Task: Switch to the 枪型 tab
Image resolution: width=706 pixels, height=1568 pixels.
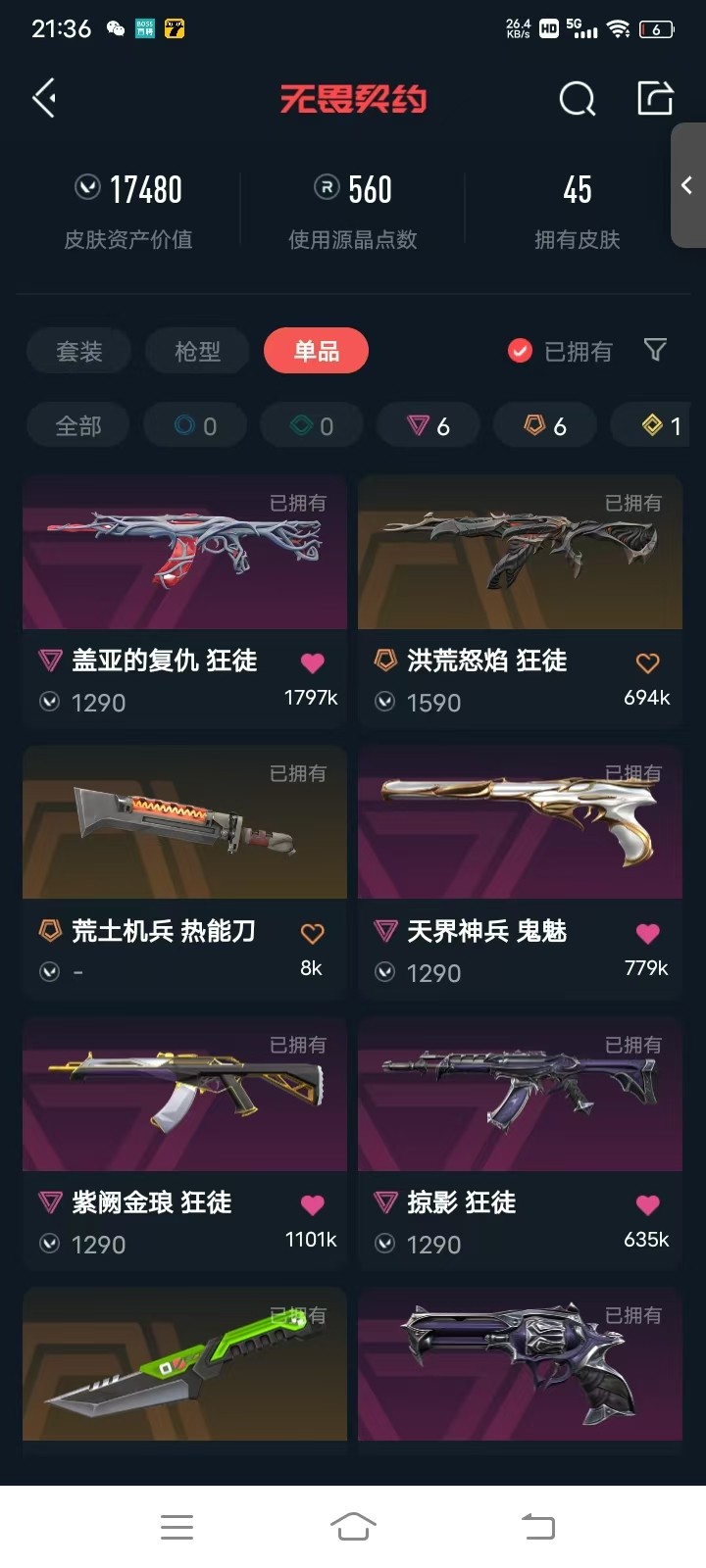Action: (197, 351)
